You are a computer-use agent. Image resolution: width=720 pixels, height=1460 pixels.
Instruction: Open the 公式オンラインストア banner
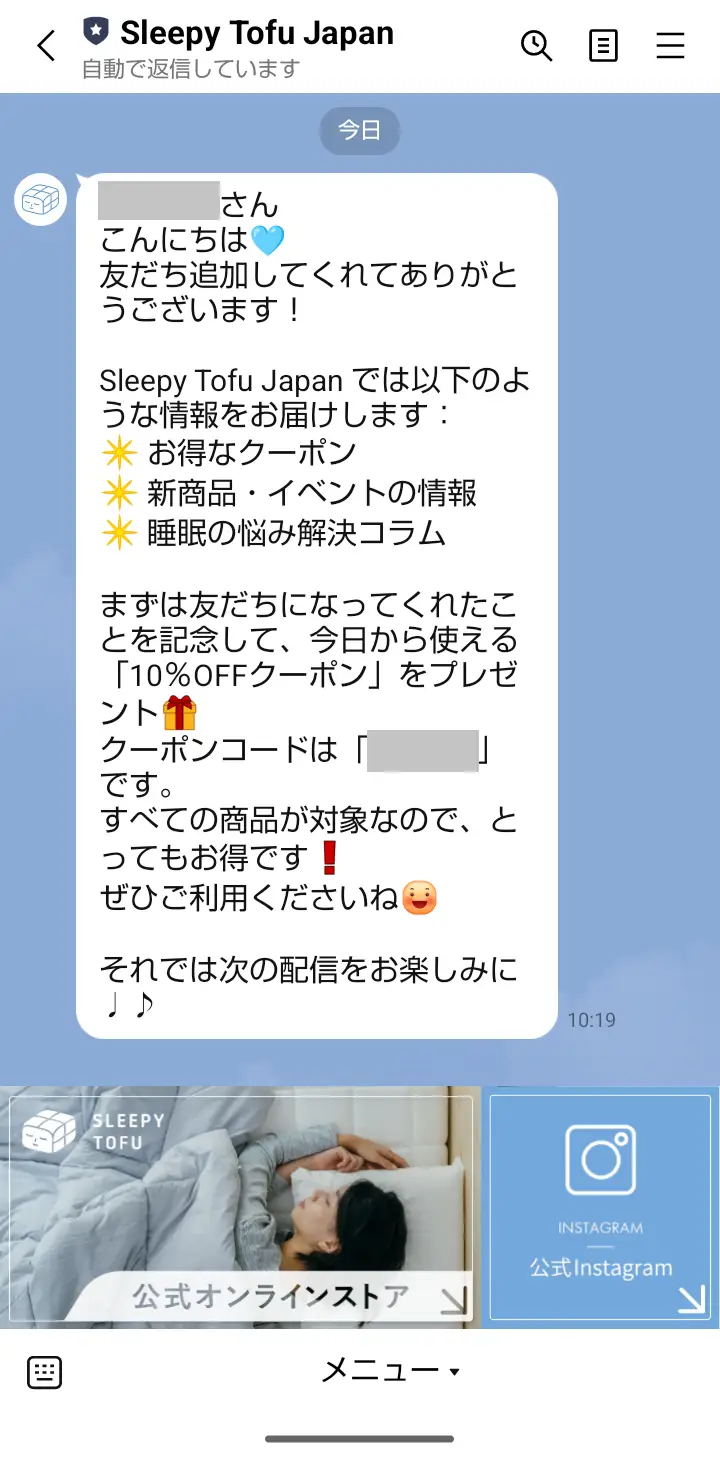240,1205
